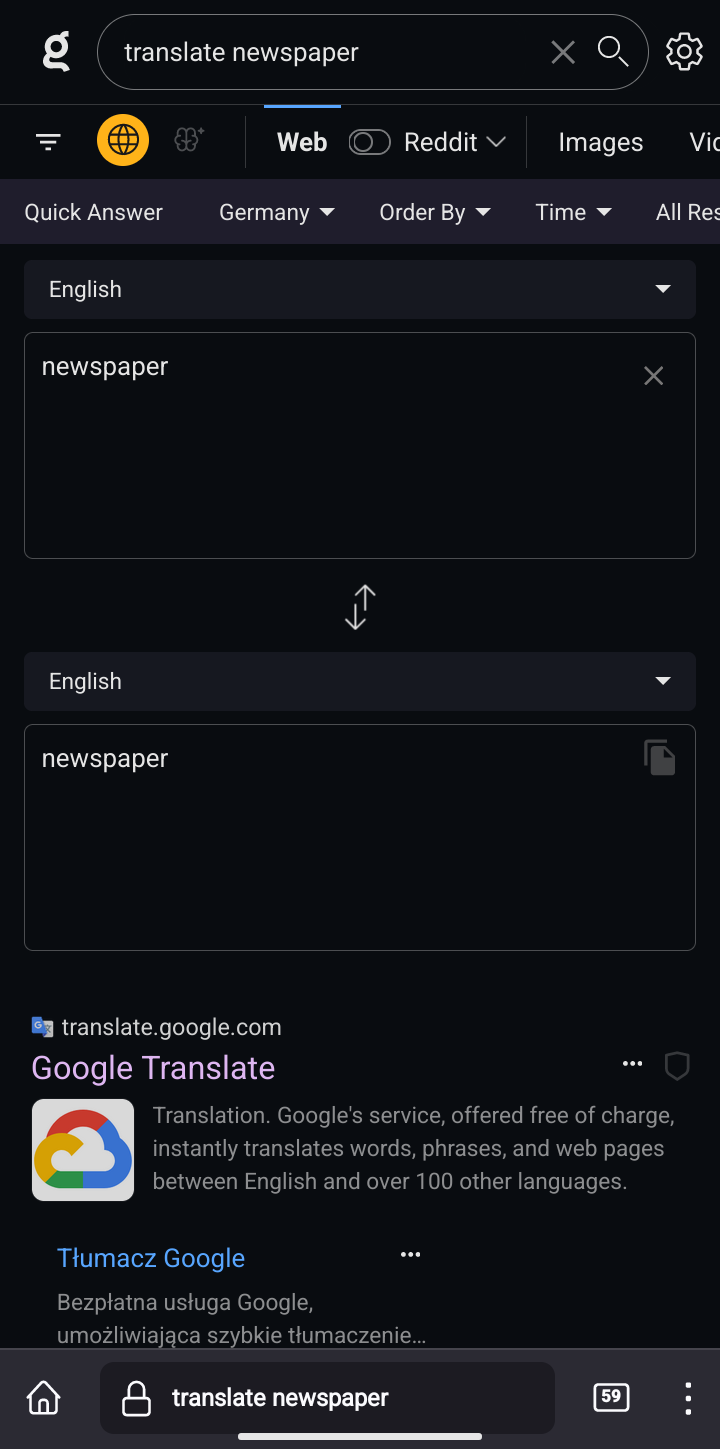
Task: Toggle the Reddit switch
Action: coord(369,142)
